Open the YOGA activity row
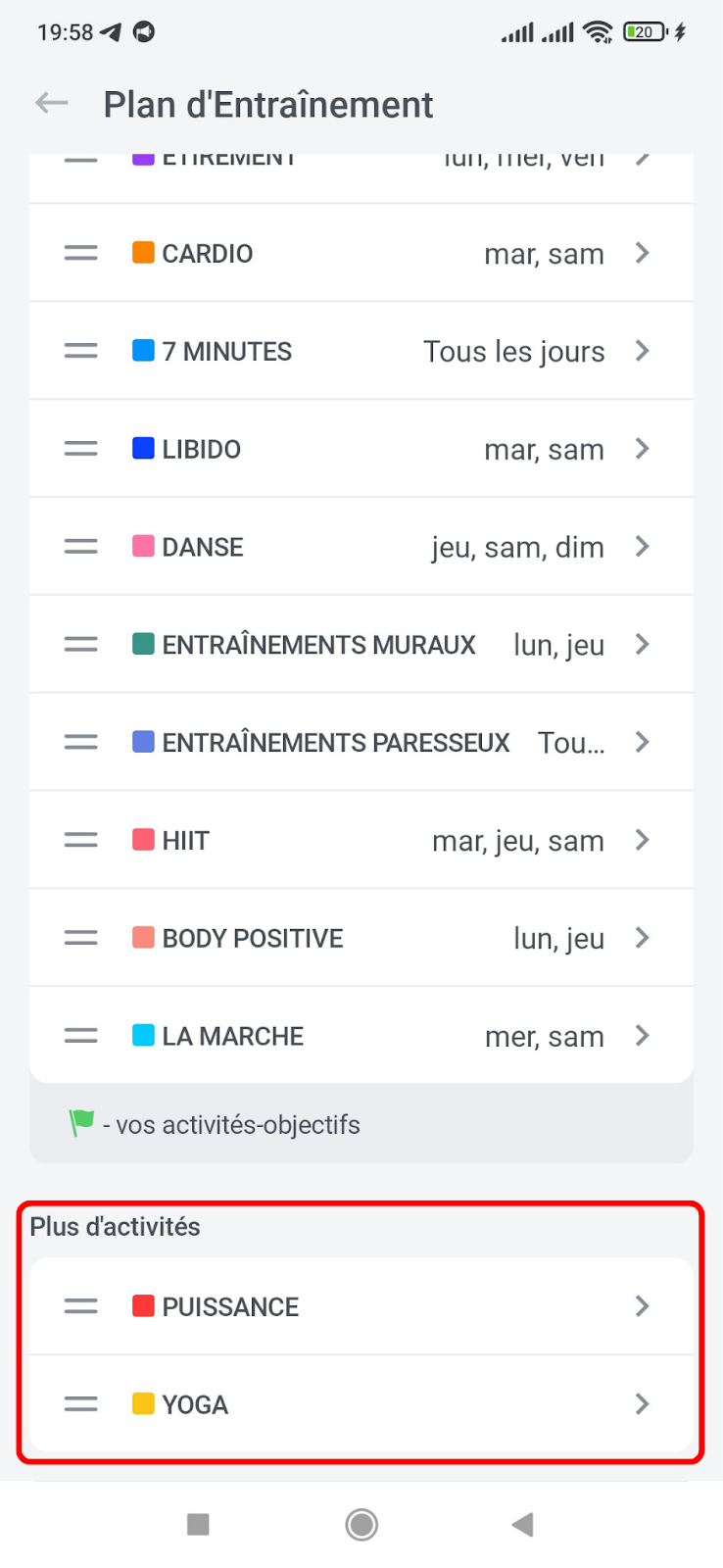Screen dimensions: 723x1568 361,1404
